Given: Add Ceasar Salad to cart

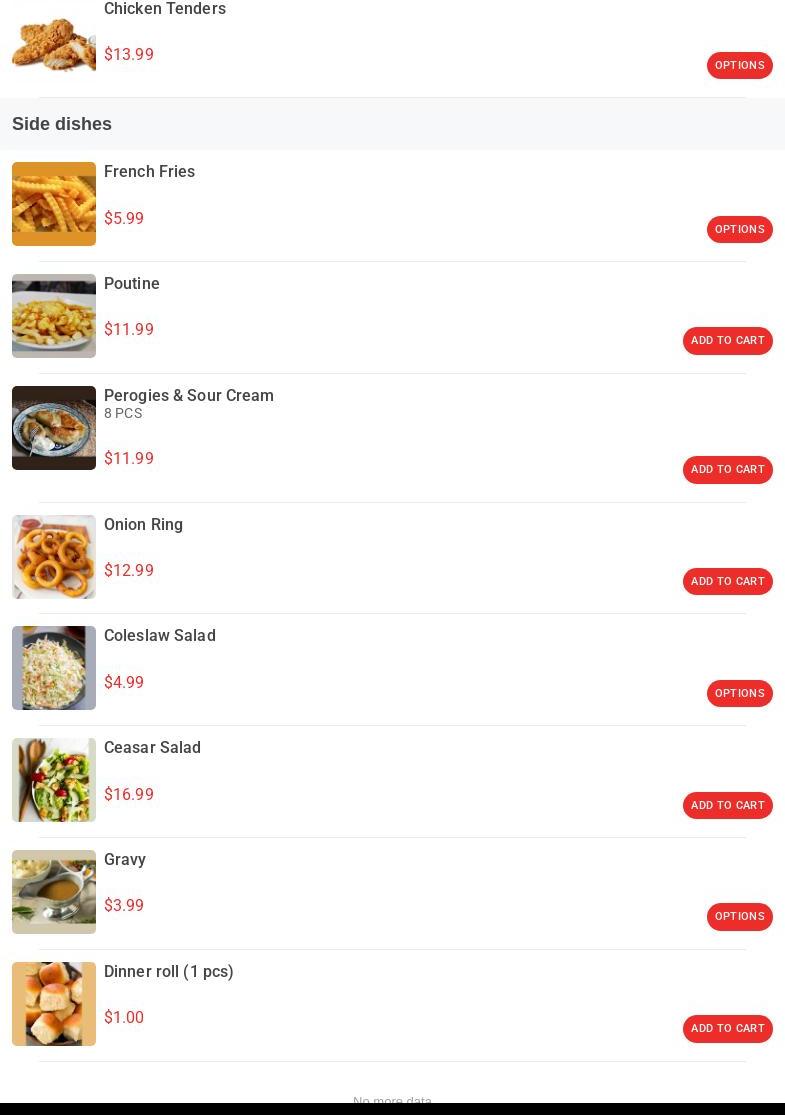Looking at the screenshot, I should point(727,805).
